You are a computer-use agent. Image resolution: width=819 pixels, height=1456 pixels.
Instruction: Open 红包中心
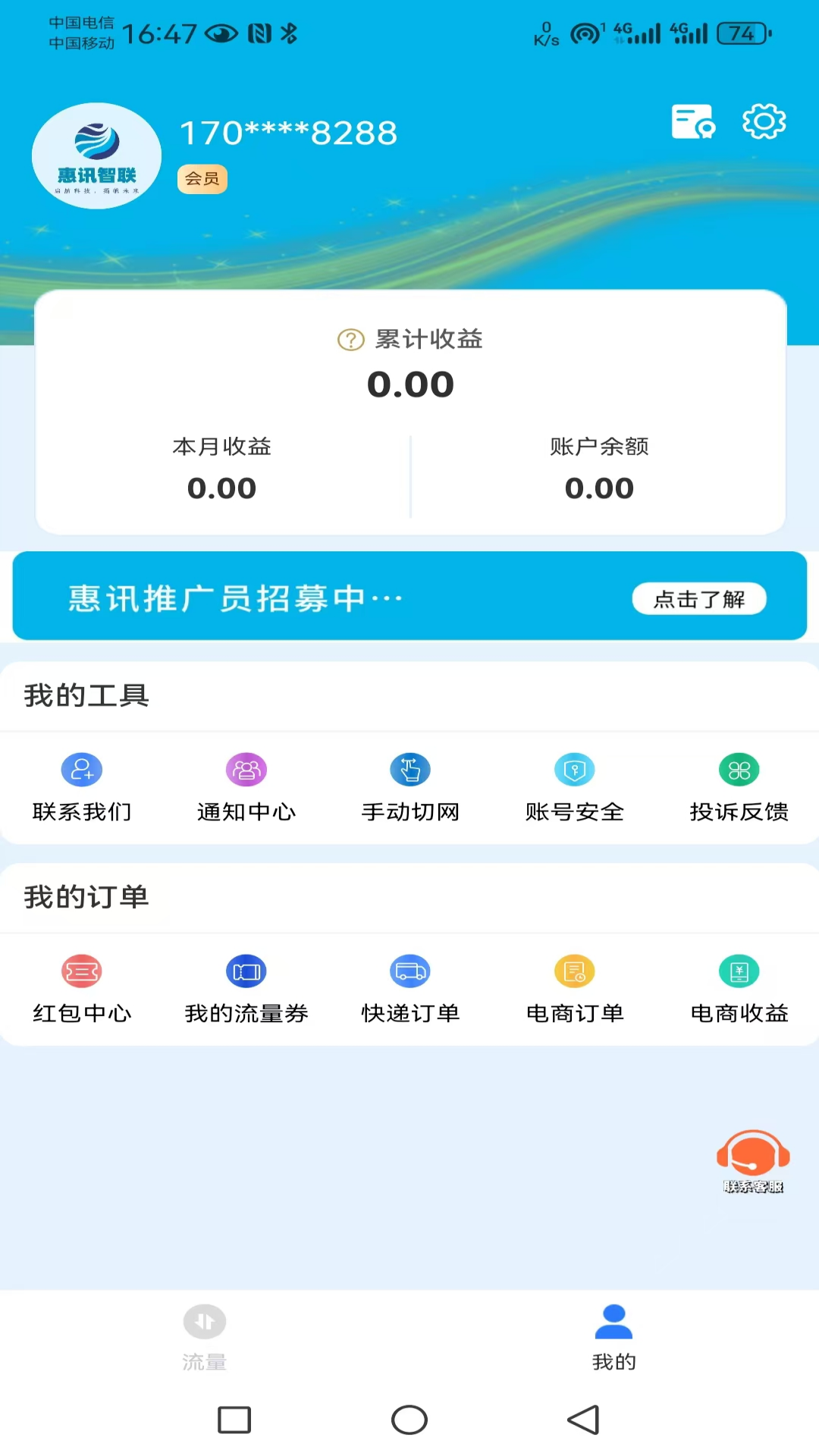click(x=82, y=989)
